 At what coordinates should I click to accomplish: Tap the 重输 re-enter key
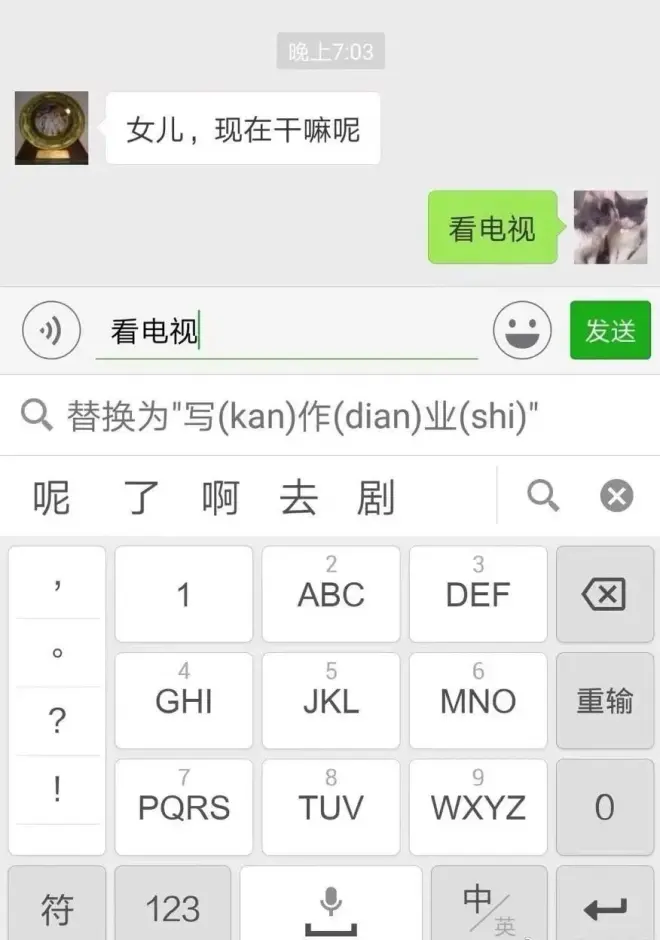click(x=604, y=701)
